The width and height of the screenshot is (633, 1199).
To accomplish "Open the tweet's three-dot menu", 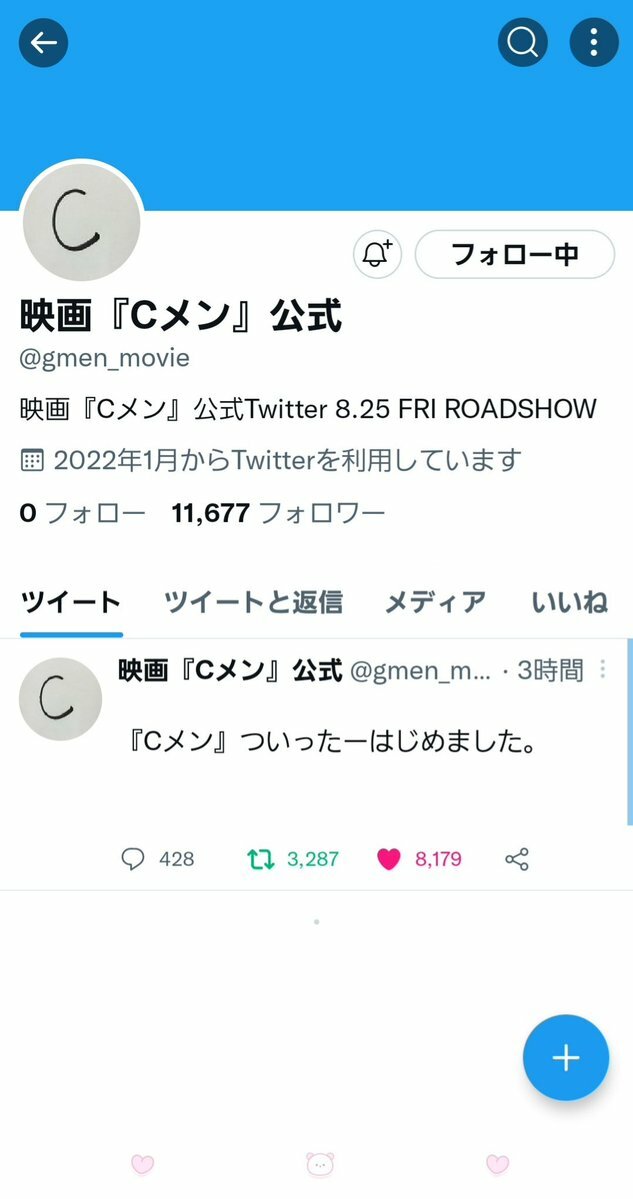I will coord(603,670).
